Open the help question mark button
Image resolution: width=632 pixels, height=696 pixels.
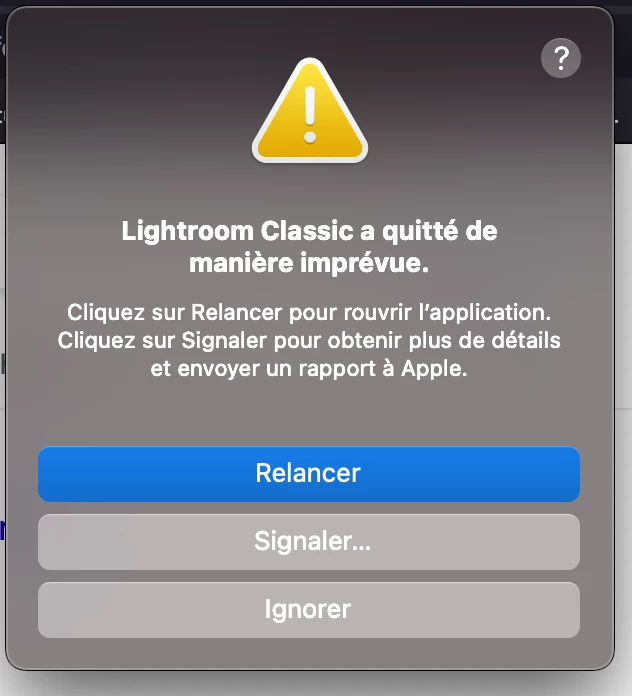tap(560, 59)
